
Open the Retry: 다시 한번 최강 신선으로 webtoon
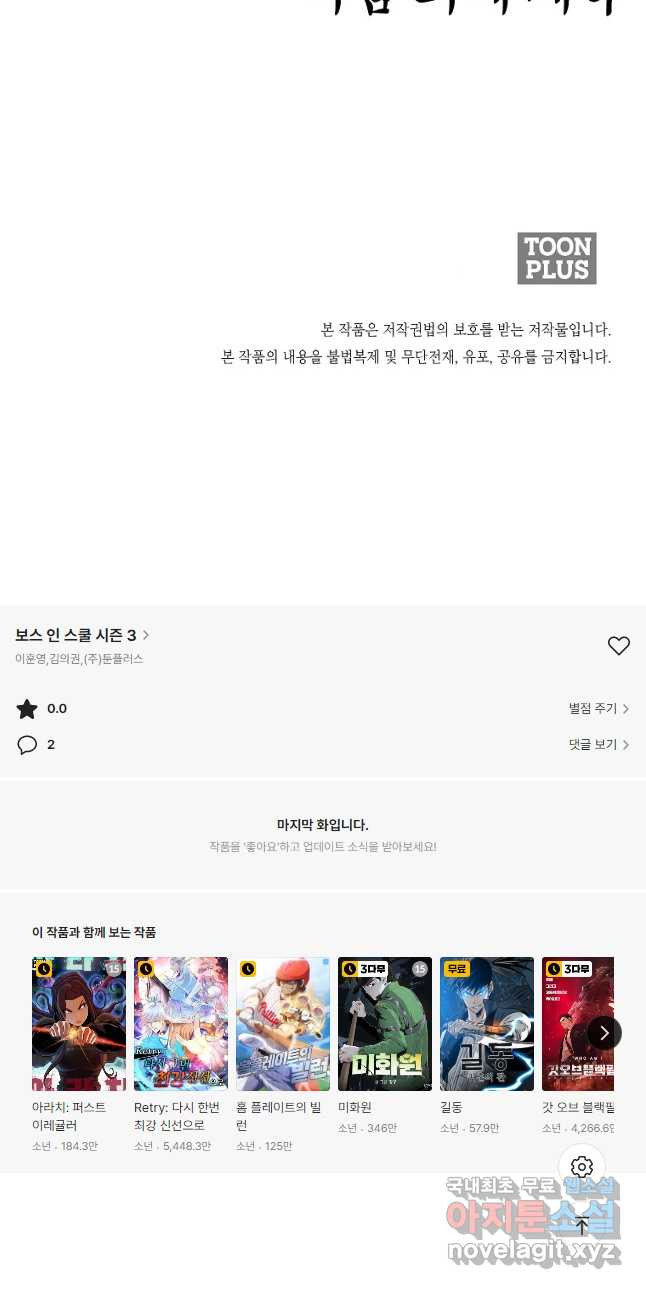181,1023
